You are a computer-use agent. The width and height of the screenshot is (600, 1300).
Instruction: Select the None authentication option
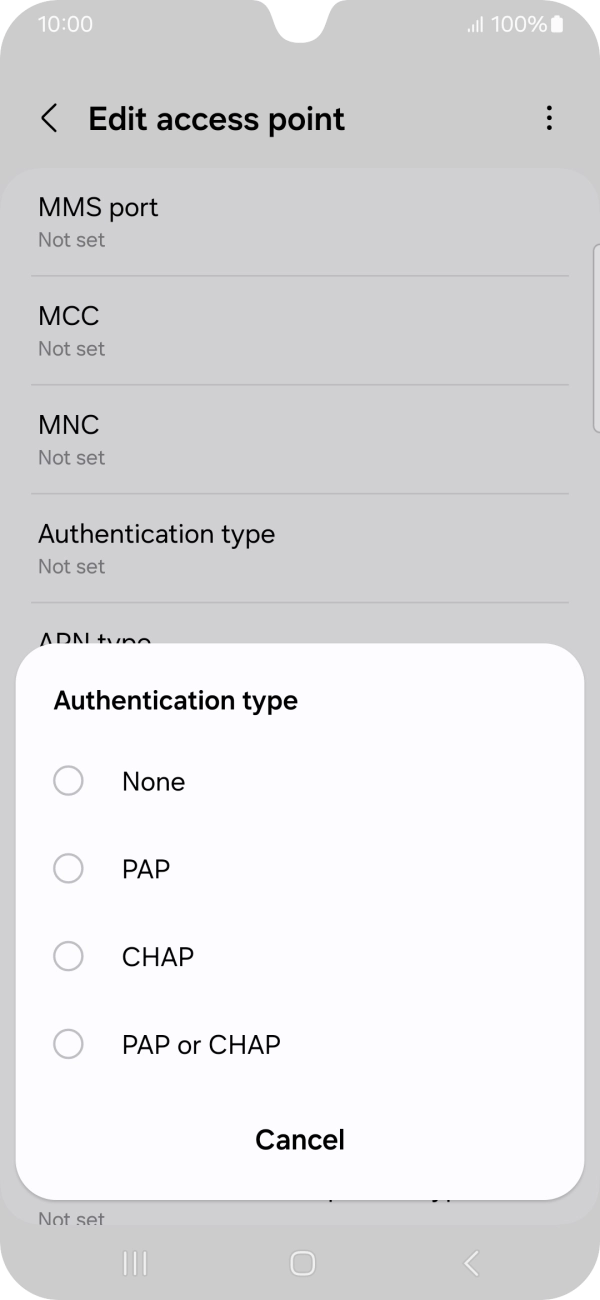[68, 781]
